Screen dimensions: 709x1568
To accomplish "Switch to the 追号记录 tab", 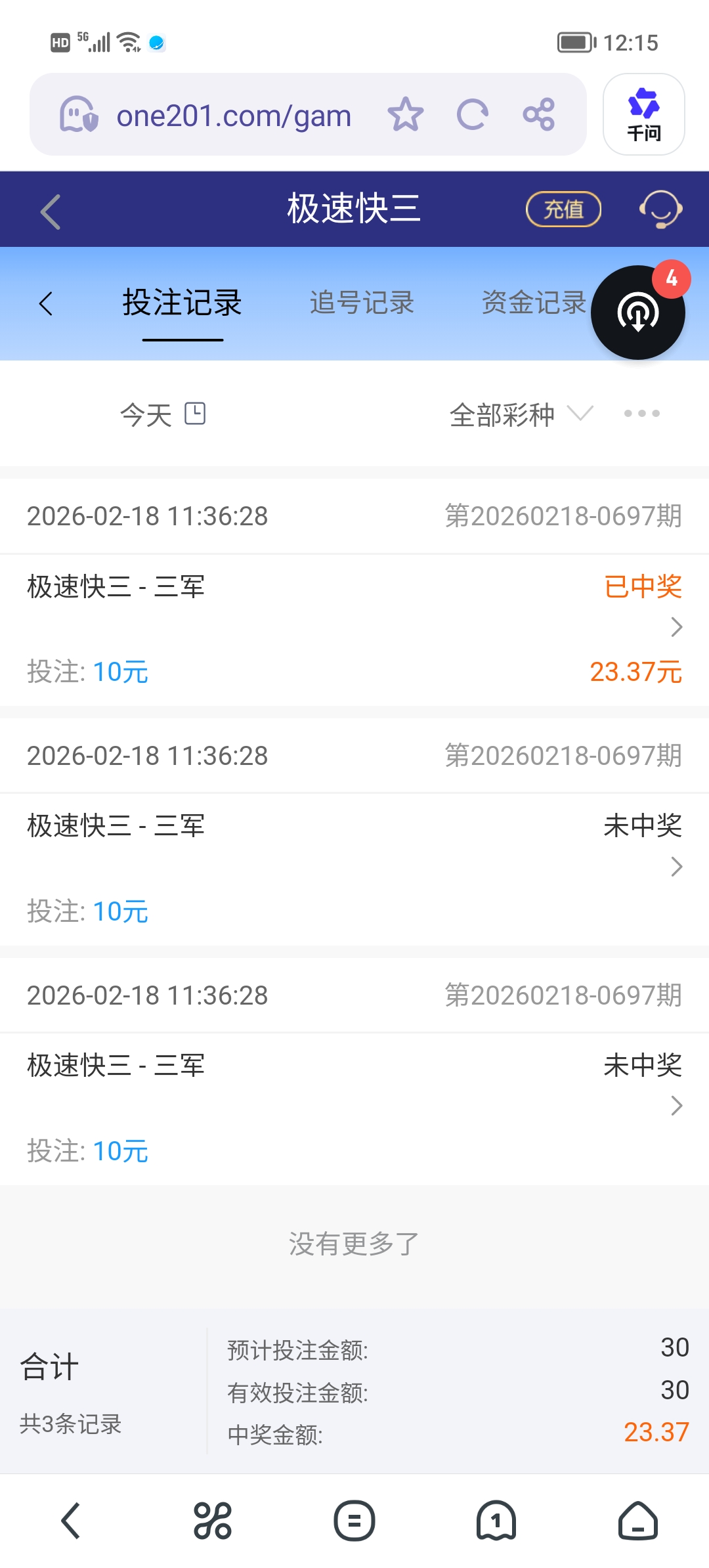I will tap(362, 303).
